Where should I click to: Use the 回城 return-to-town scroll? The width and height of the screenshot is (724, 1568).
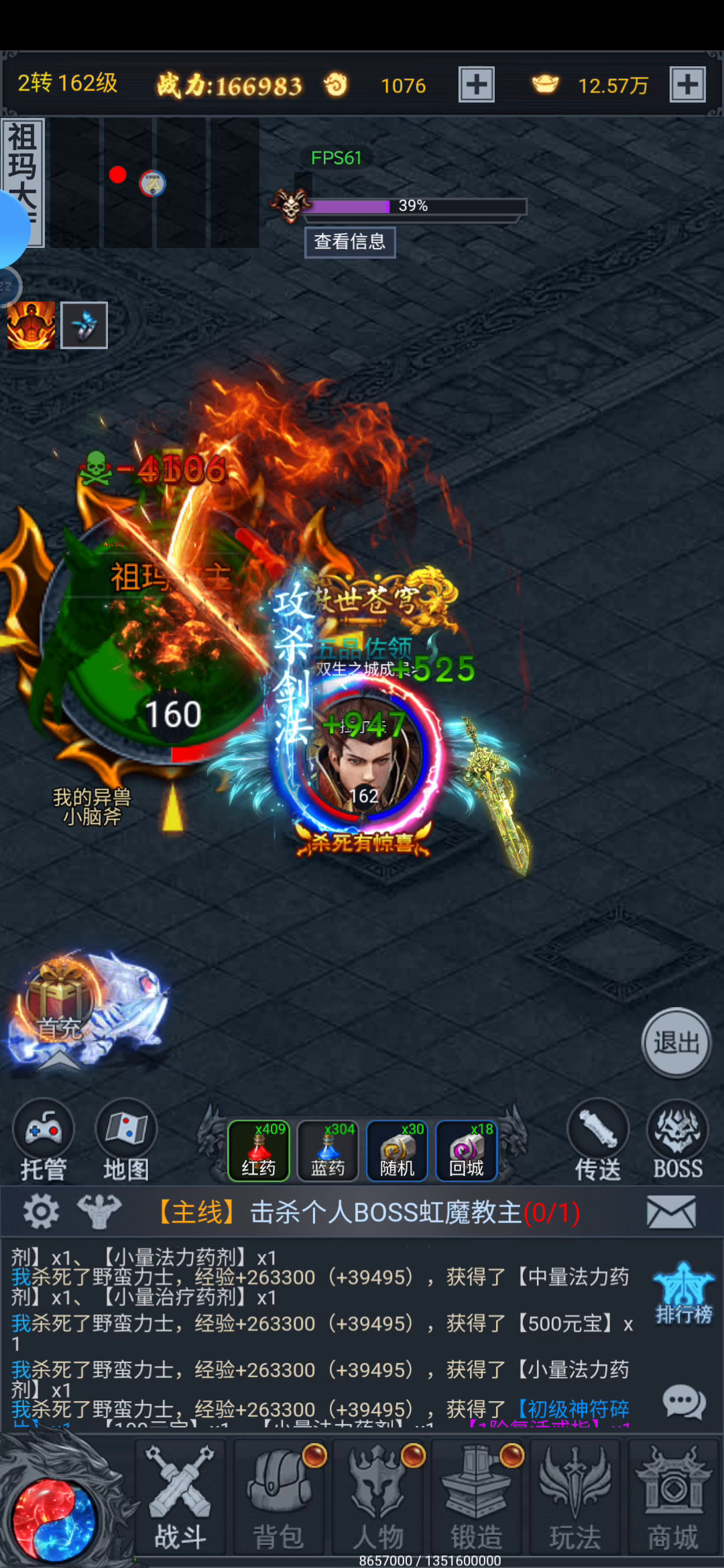[467, 1150]
